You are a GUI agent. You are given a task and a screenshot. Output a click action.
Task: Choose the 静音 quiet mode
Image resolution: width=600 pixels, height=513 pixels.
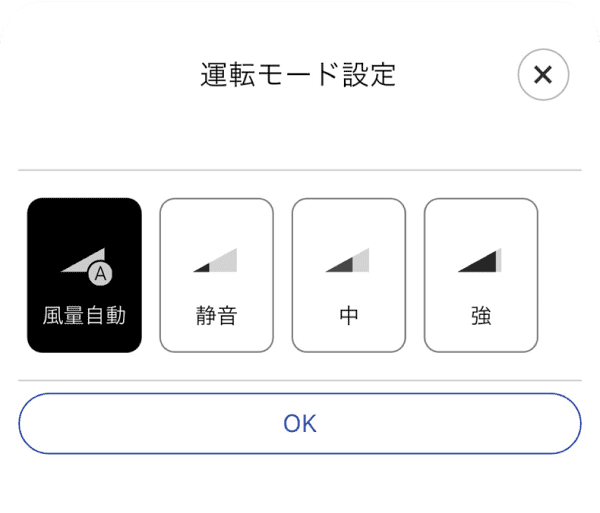click(216, 275)
